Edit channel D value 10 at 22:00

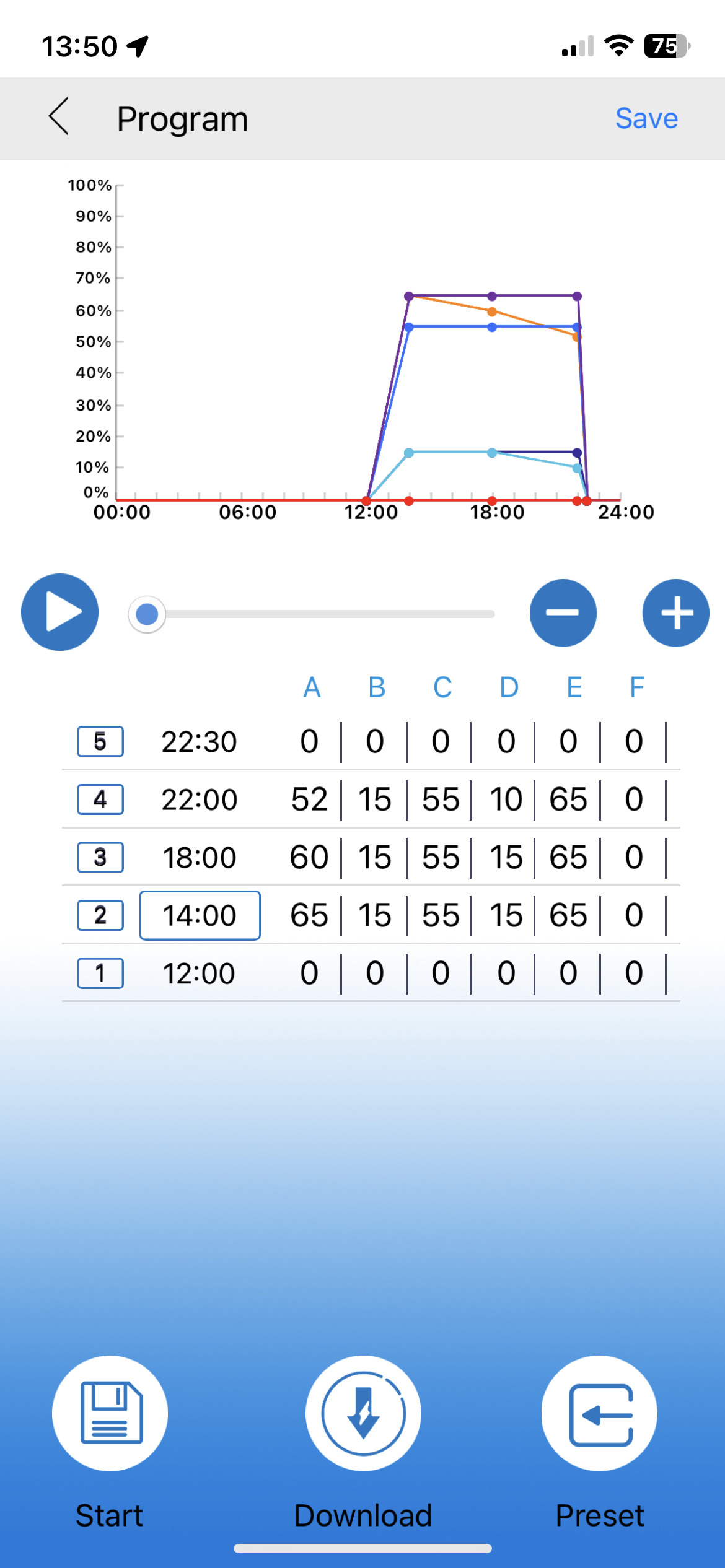tap(506, 799)
